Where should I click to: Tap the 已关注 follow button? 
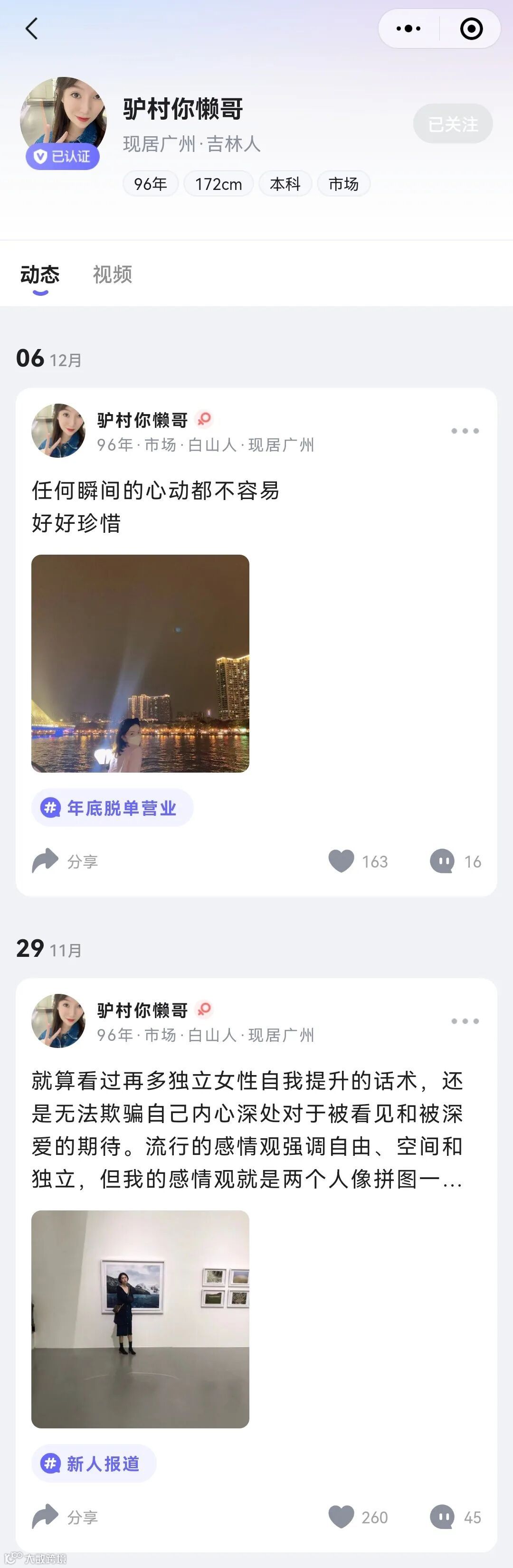click(x=453, y=124)
